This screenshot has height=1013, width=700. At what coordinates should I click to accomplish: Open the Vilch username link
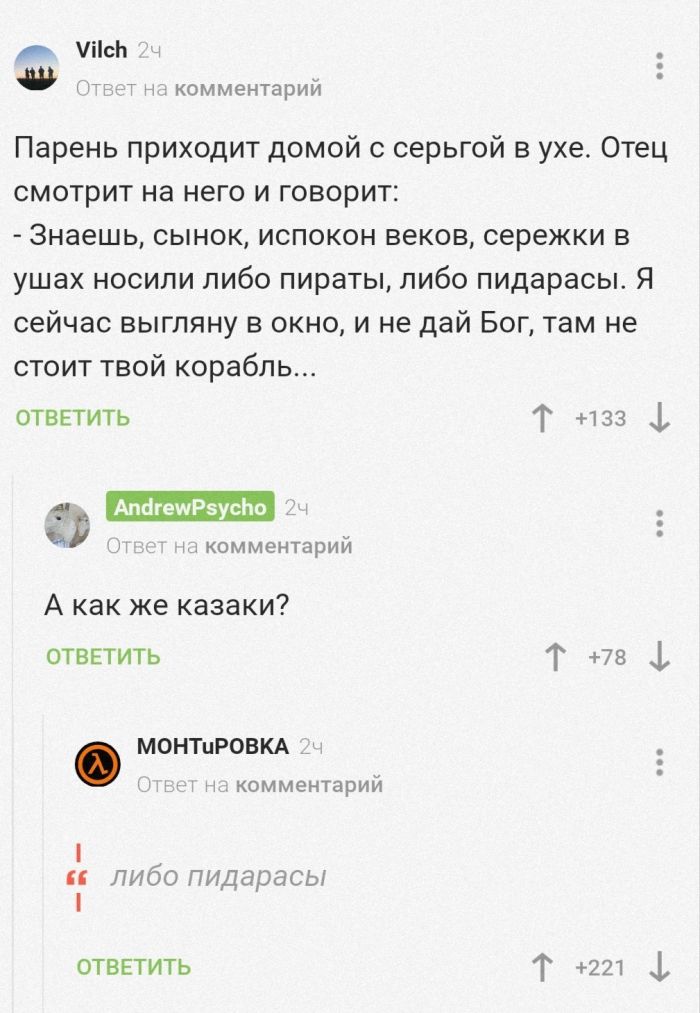pyautogui.click(x=101, y=50)
